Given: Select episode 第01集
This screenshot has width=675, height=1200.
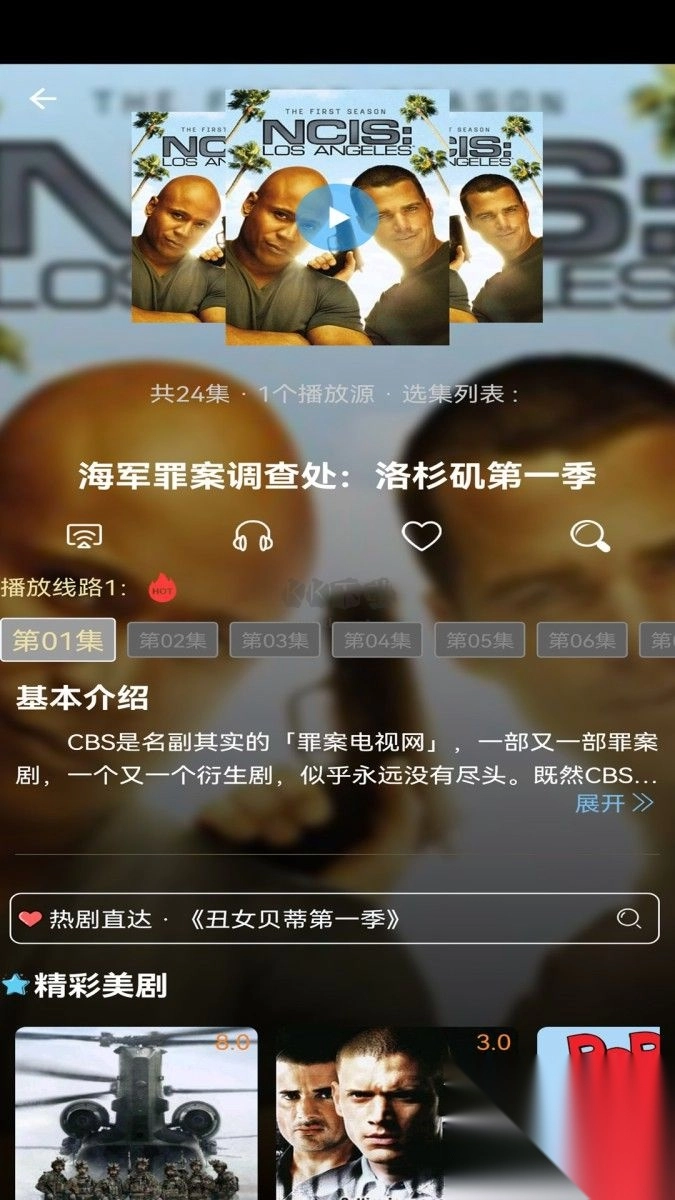Looking at the screenshot, I should pyautogui.click(x=58, y=640).
